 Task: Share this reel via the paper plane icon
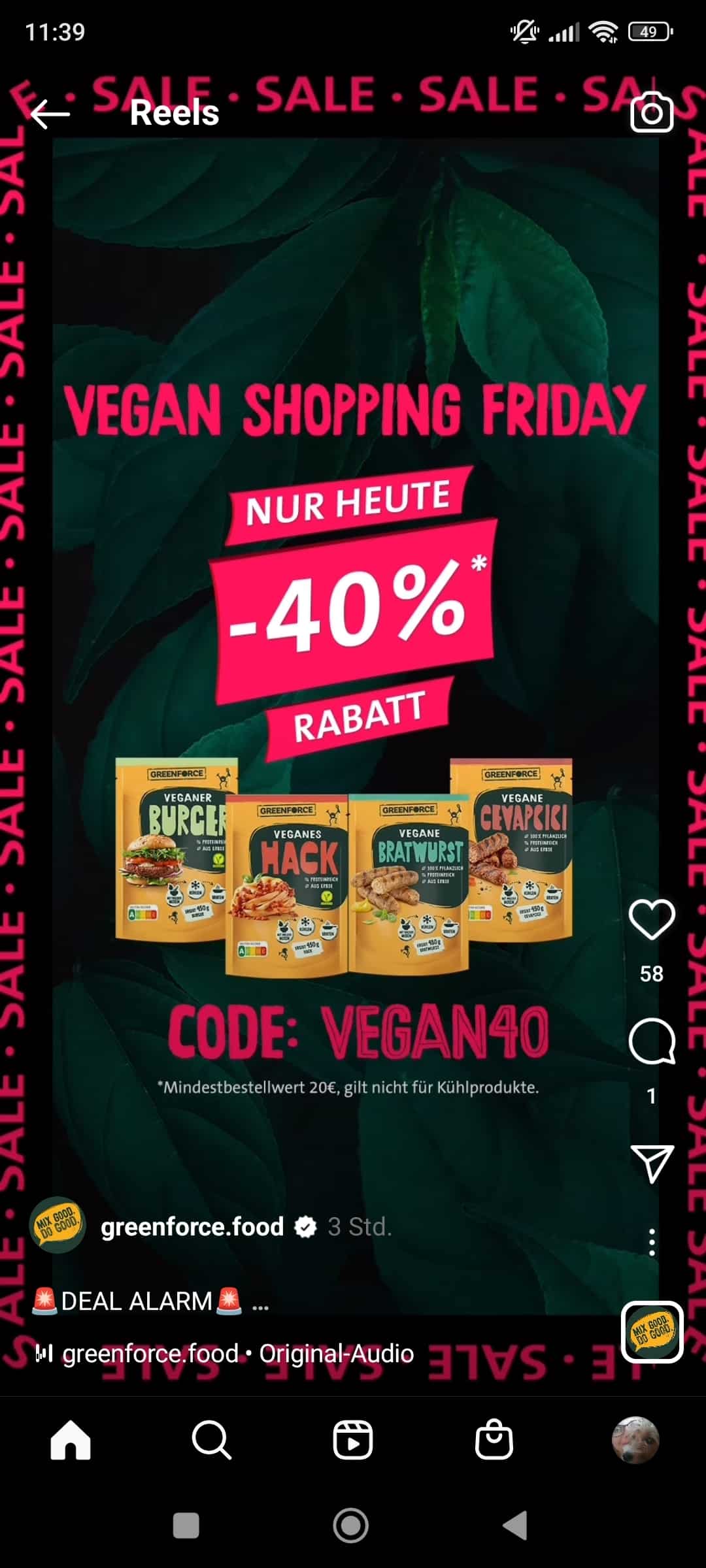651,1164
